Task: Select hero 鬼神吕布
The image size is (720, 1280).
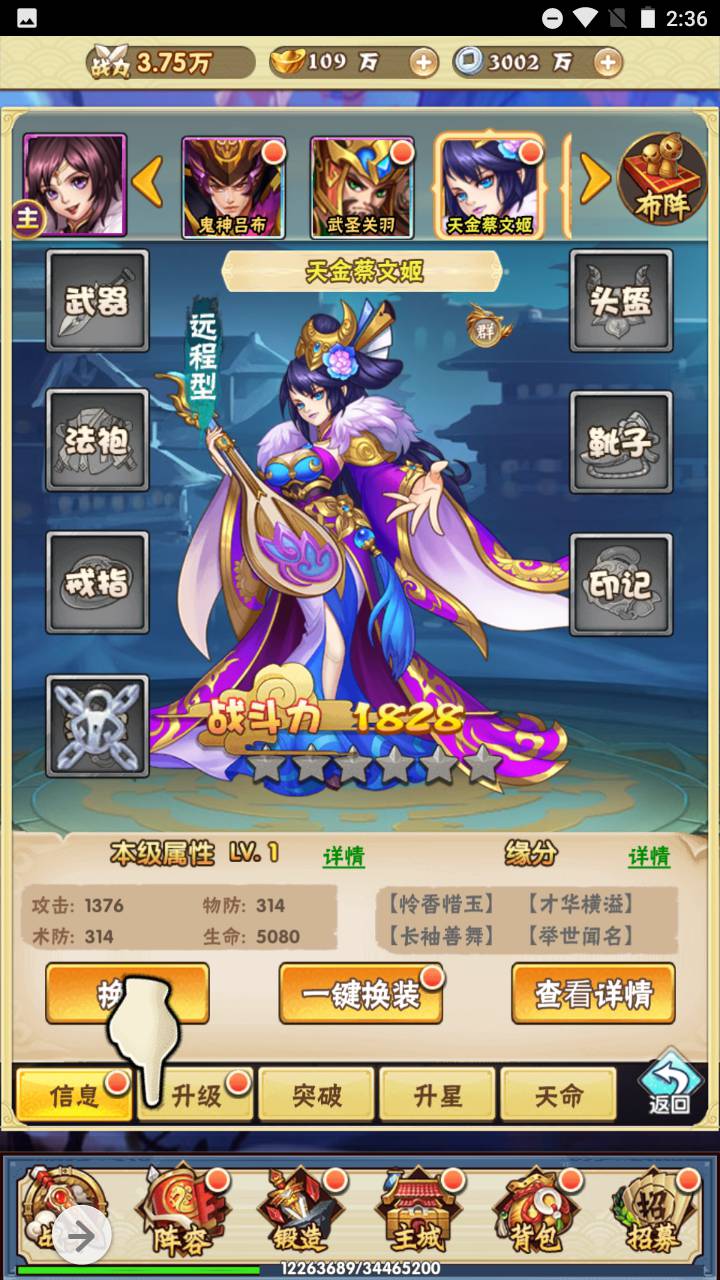Action: point(233,187)
